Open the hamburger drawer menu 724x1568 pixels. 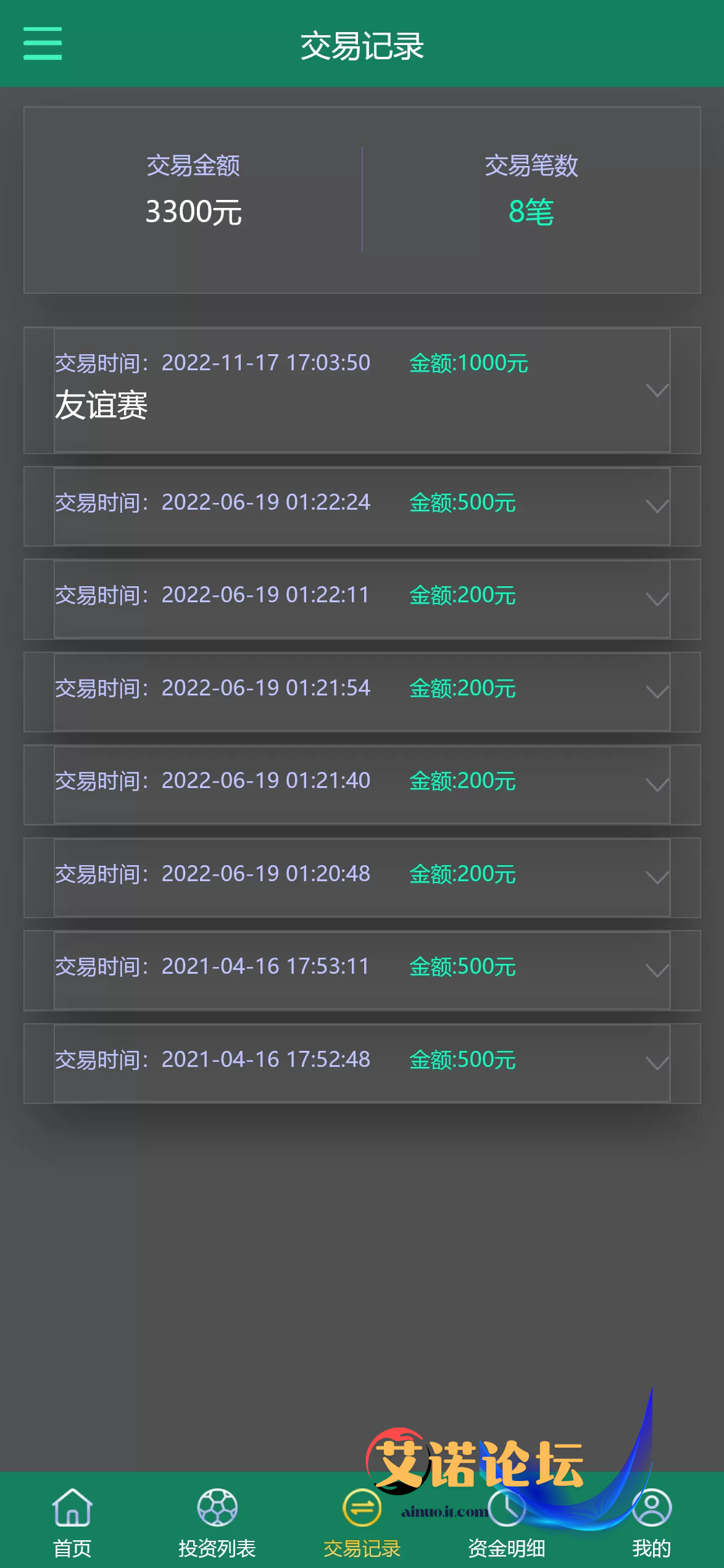(43, 43)
